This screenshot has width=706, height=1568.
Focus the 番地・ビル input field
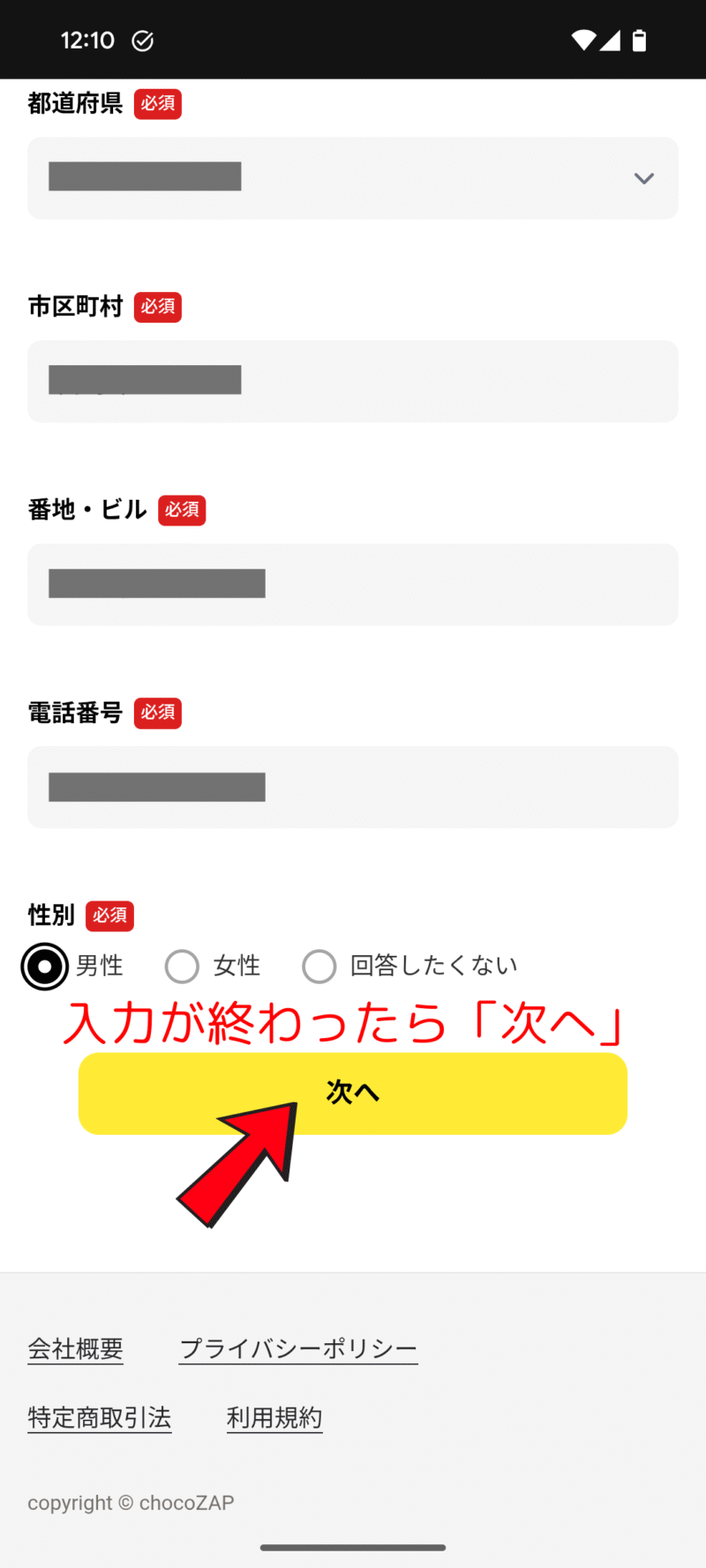[x=353, y=585]
